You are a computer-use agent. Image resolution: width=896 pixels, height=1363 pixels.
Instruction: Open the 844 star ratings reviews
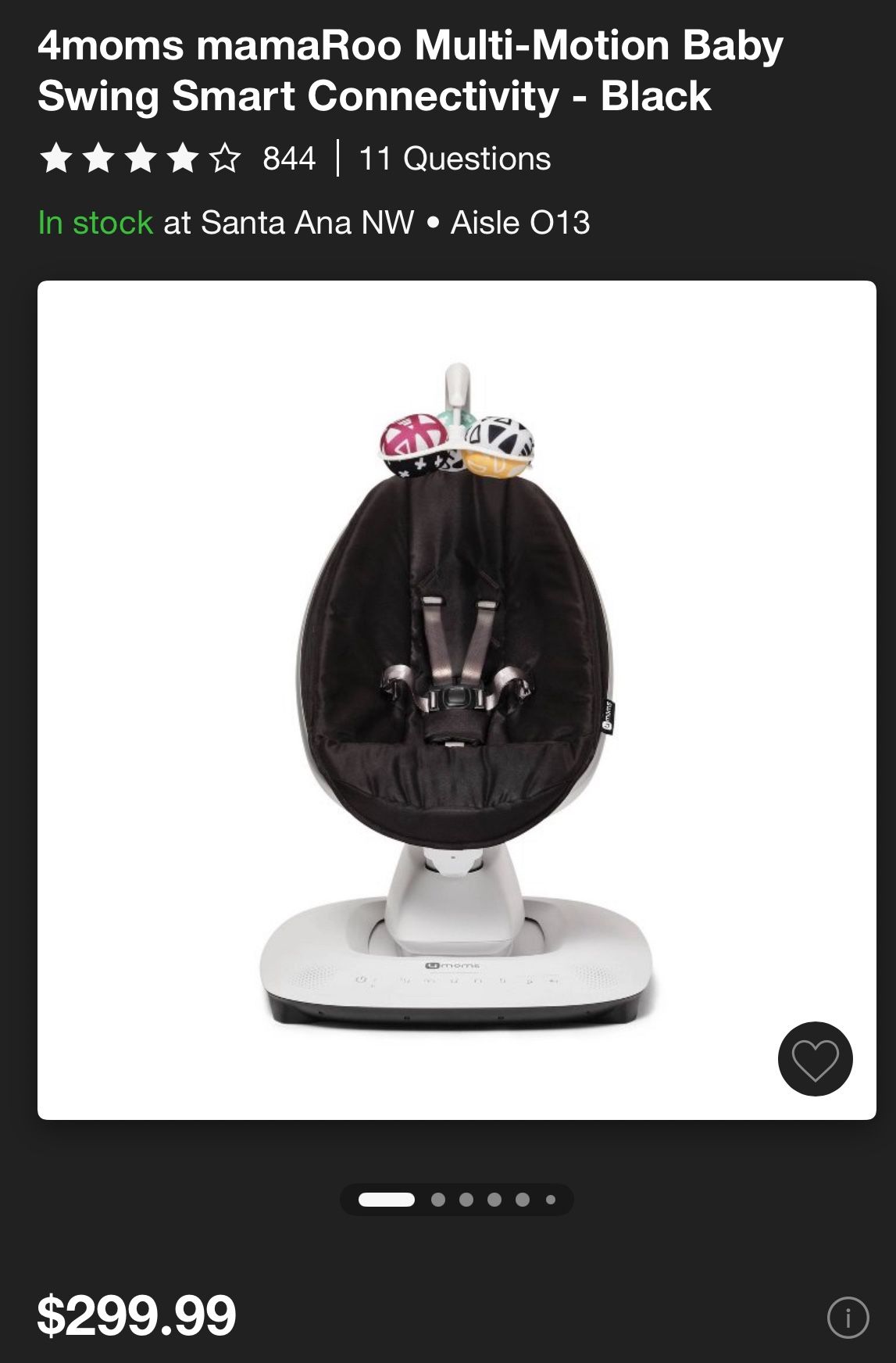coord(177,159)
